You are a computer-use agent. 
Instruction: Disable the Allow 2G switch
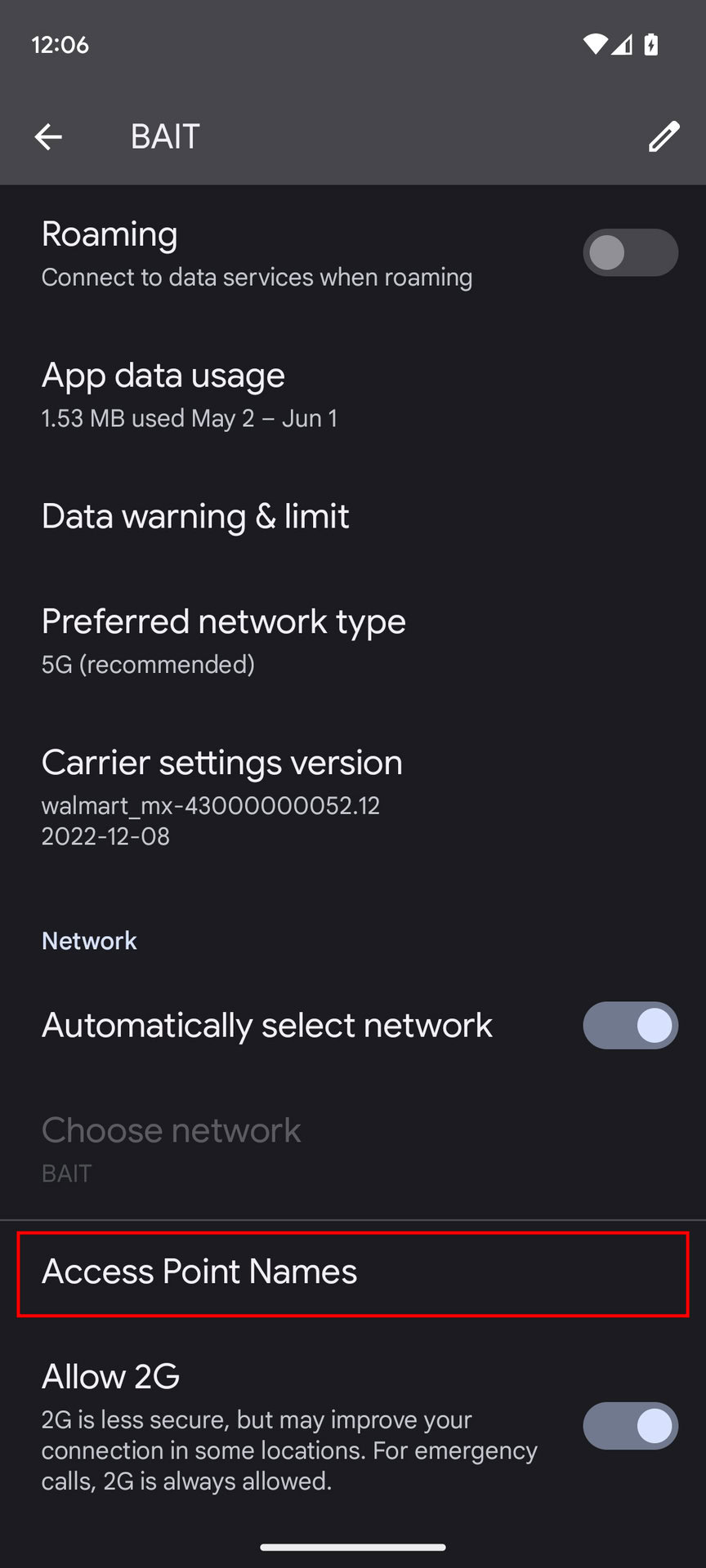[629, 1426]
